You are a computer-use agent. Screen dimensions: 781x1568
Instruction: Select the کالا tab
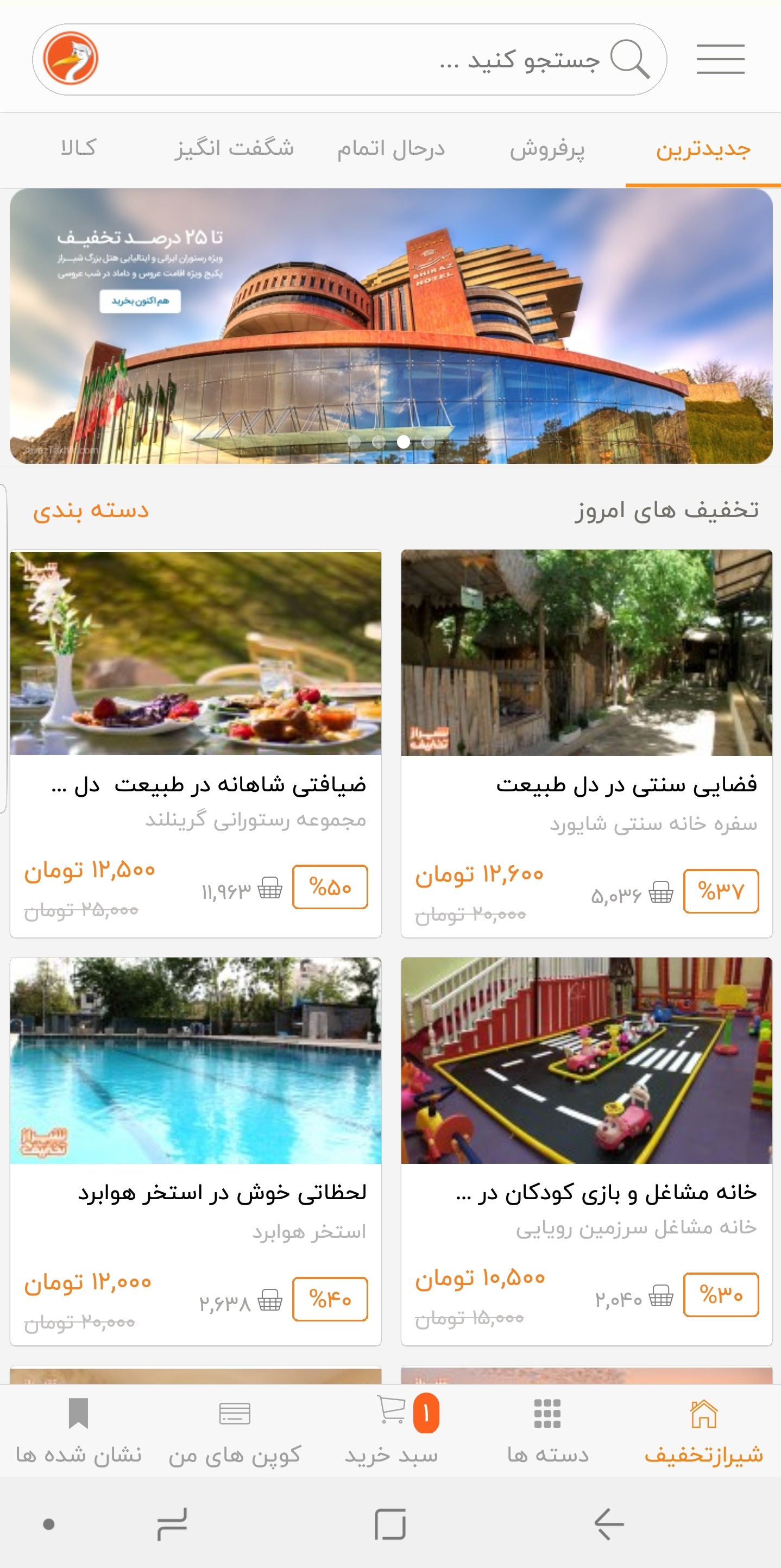[x=79, y=149]
